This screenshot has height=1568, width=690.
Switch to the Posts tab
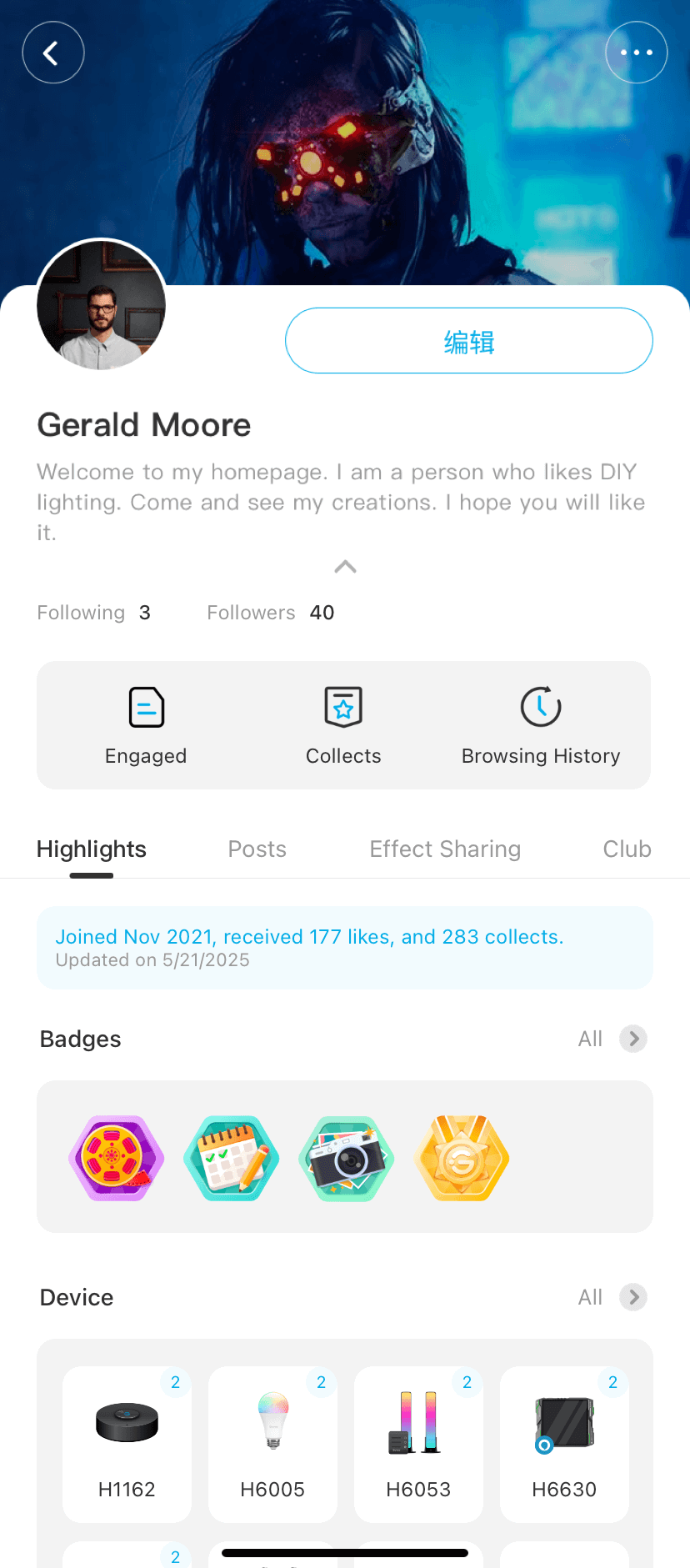[257, 849]
